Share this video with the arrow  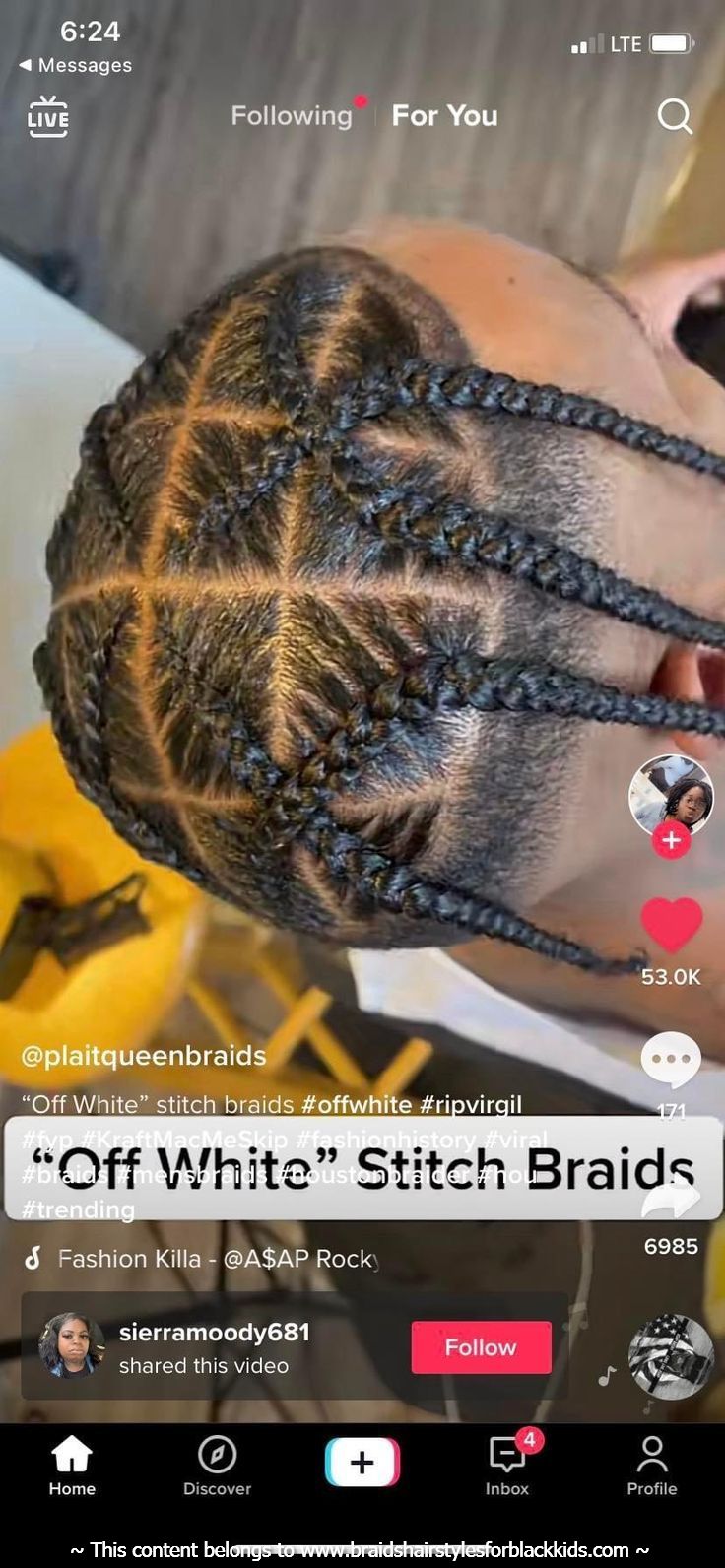click(671, 1199)
